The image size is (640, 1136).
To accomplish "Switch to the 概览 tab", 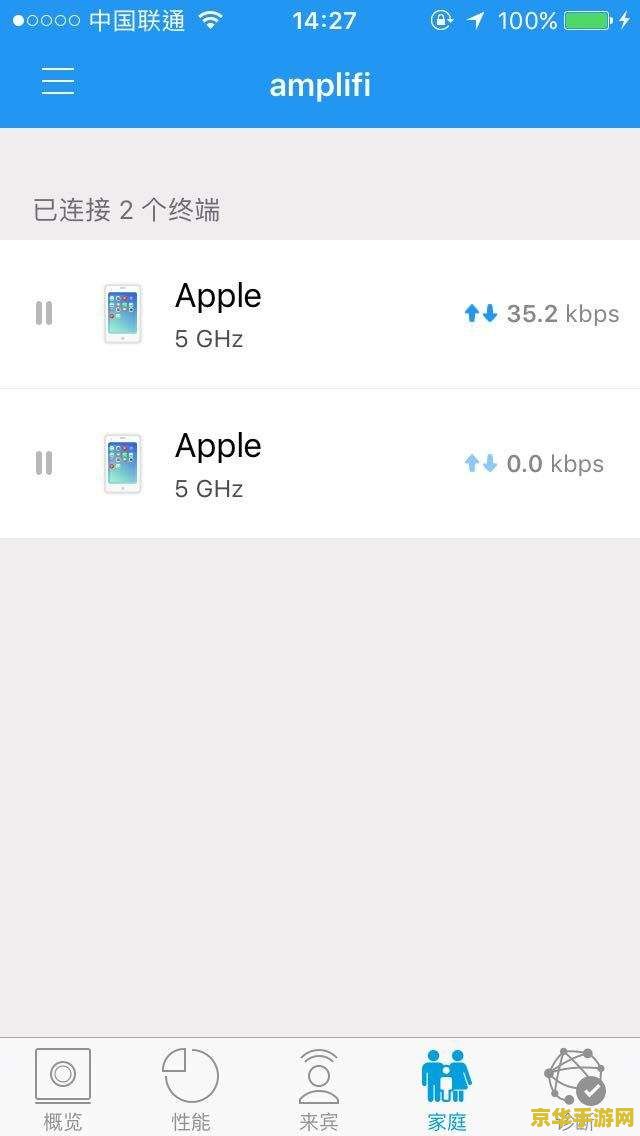I will point(63,1088).
